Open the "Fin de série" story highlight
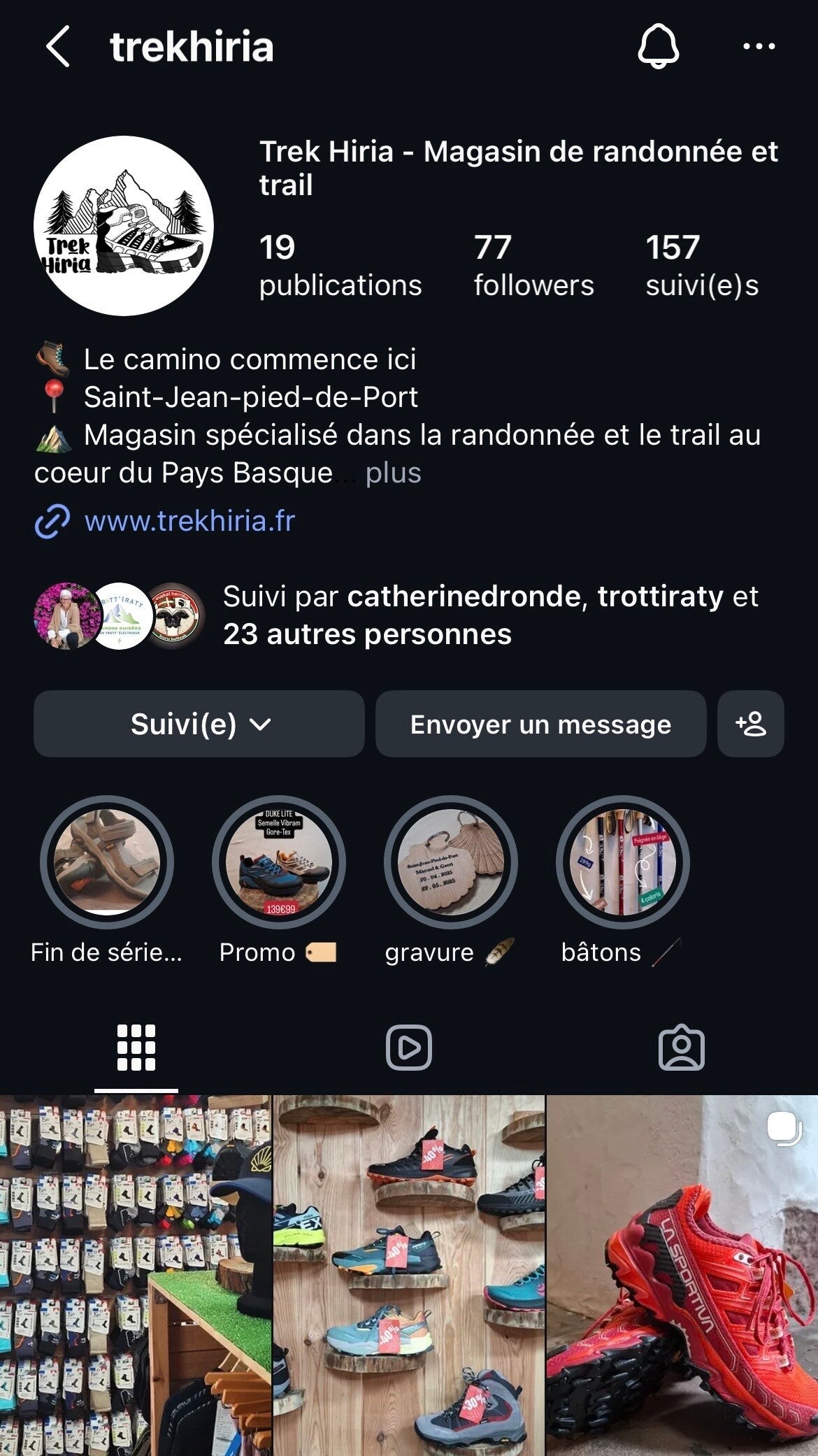This screenshot has width=818, height=1456. pos(107,862)
